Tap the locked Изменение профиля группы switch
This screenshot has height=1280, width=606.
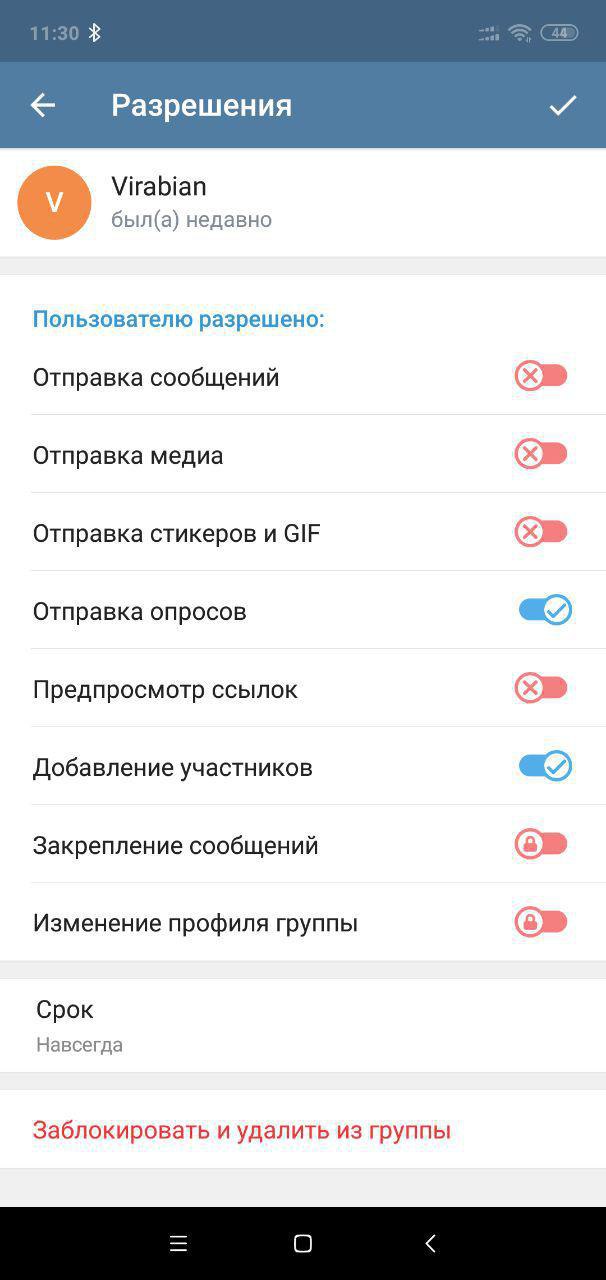(x=541, y=922)
